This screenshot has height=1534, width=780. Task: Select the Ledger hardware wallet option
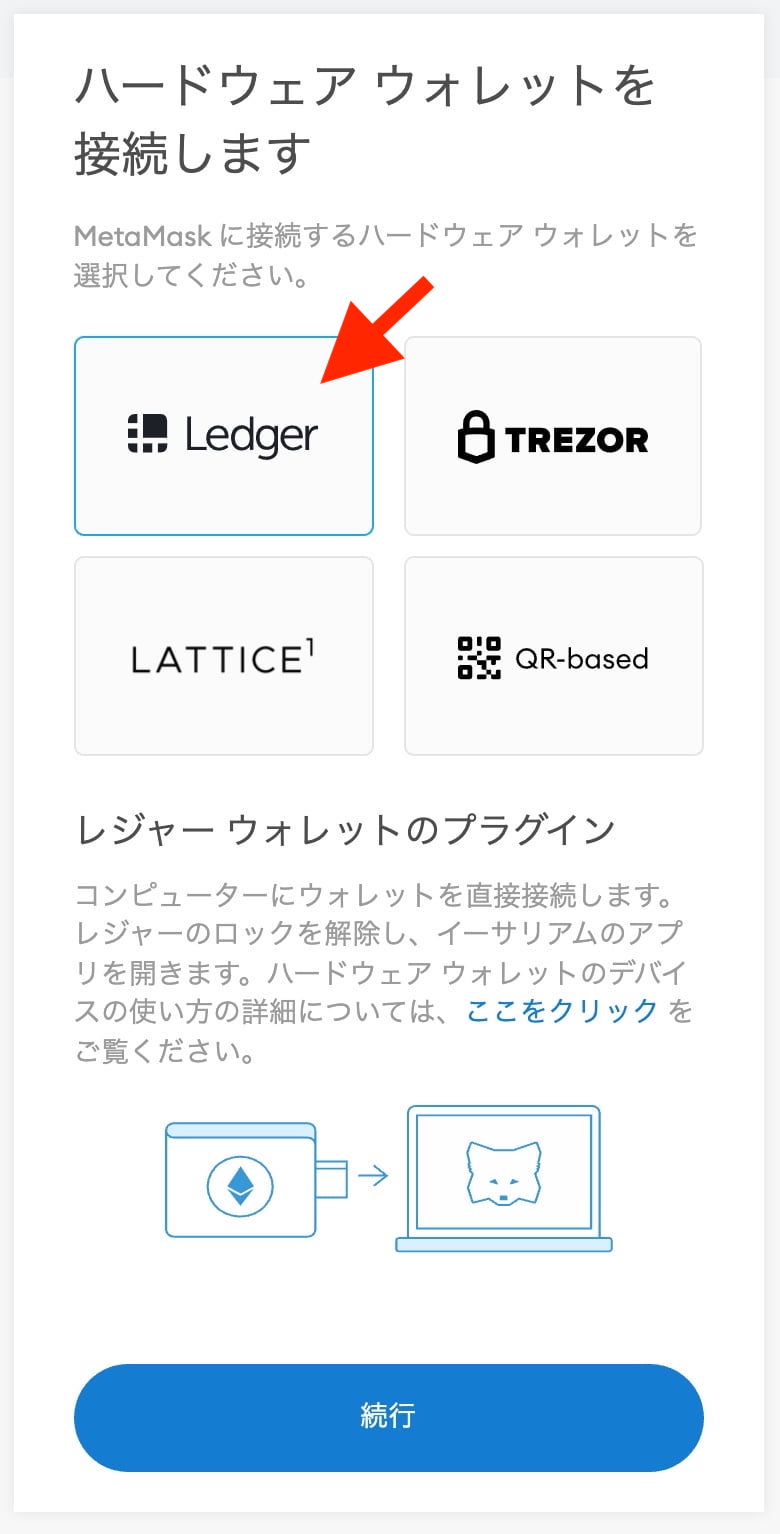point(223,436)
